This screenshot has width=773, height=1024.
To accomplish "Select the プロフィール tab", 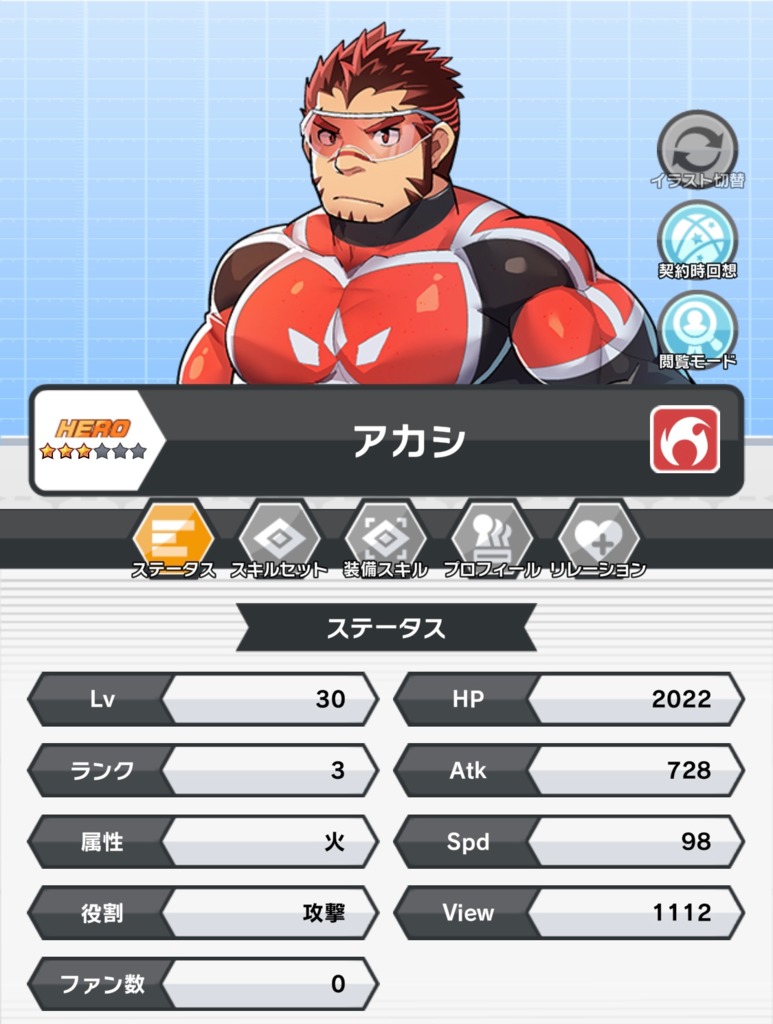I will pyautogui.click(x=491, y=540).
